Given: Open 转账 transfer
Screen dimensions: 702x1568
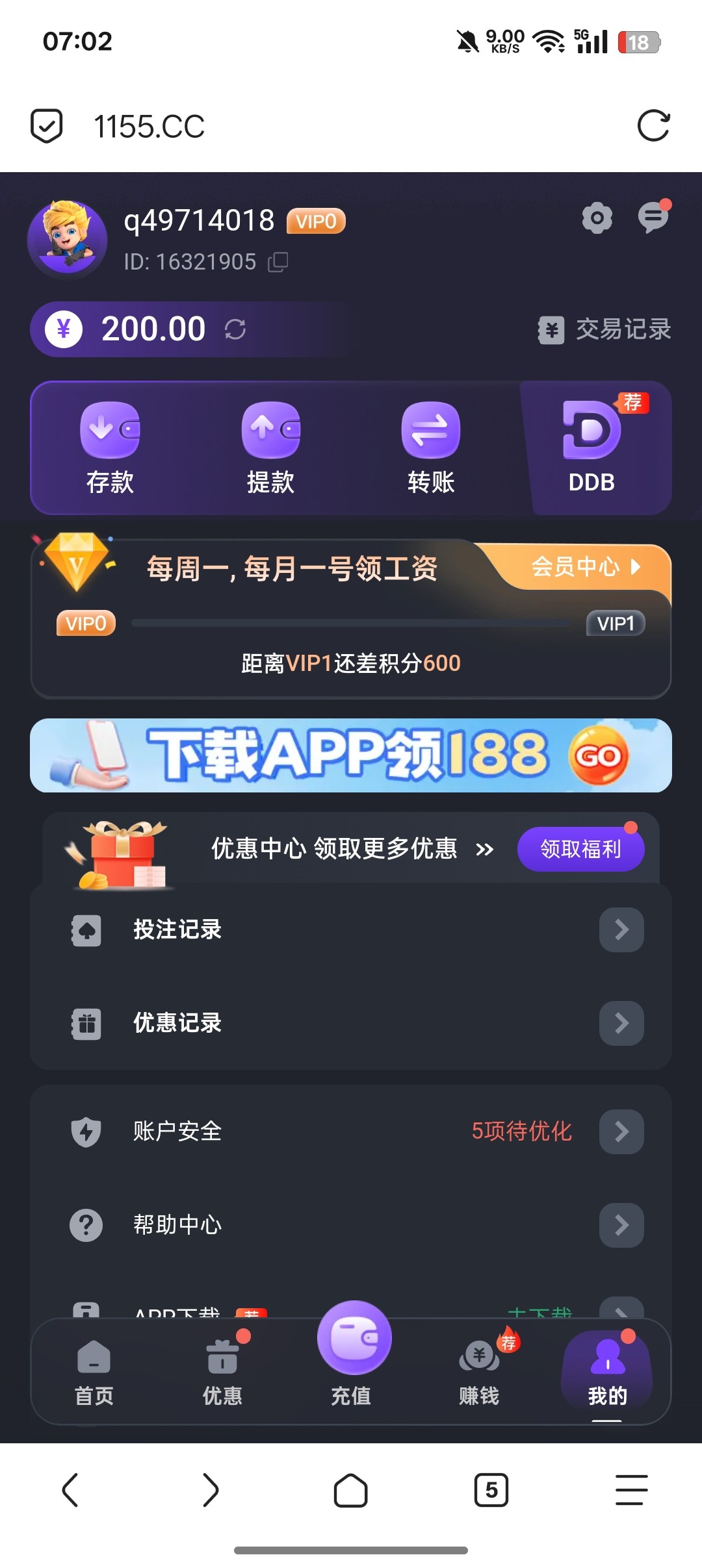Looking at the screenshot, I should (430, 448).
